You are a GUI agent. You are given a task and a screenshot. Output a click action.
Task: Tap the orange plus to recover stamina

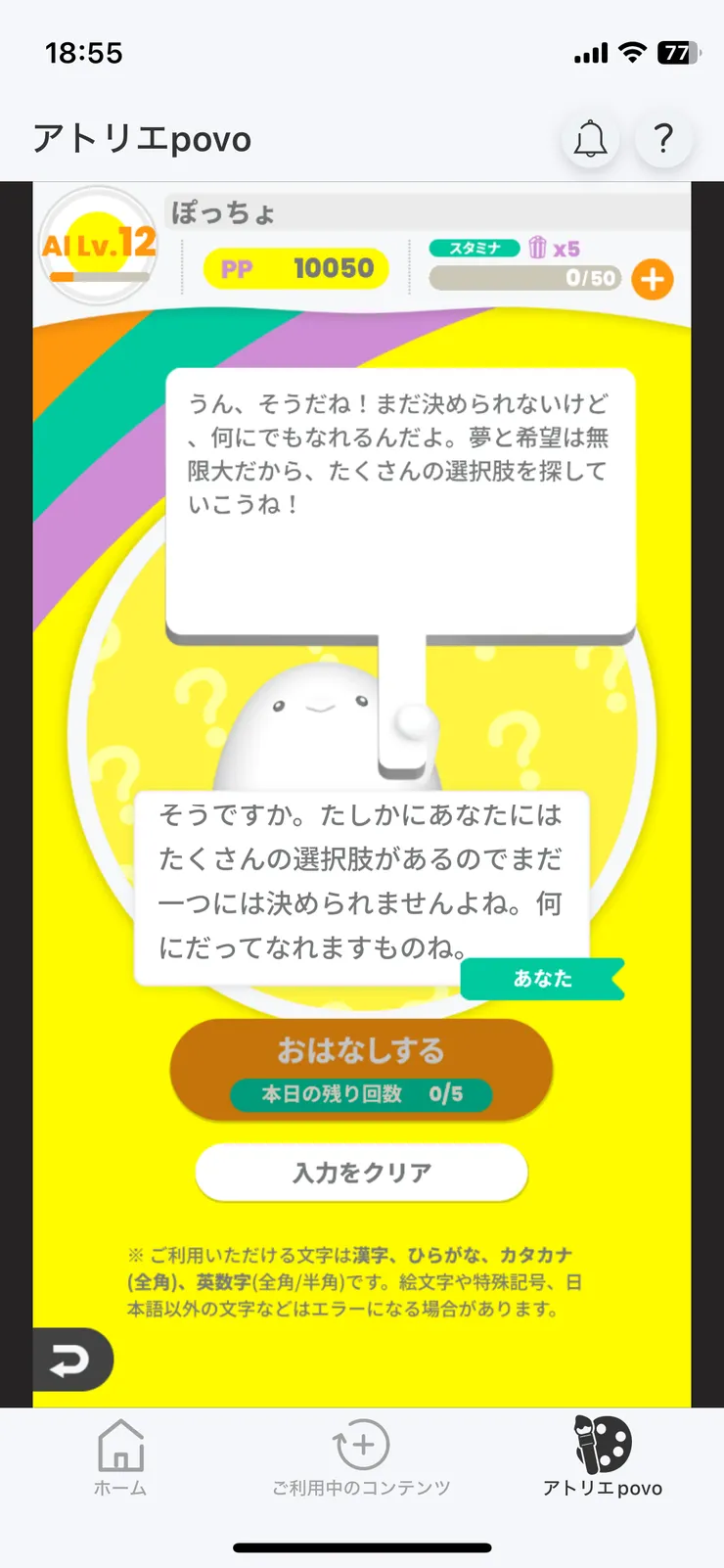click(x=652, y=279)
